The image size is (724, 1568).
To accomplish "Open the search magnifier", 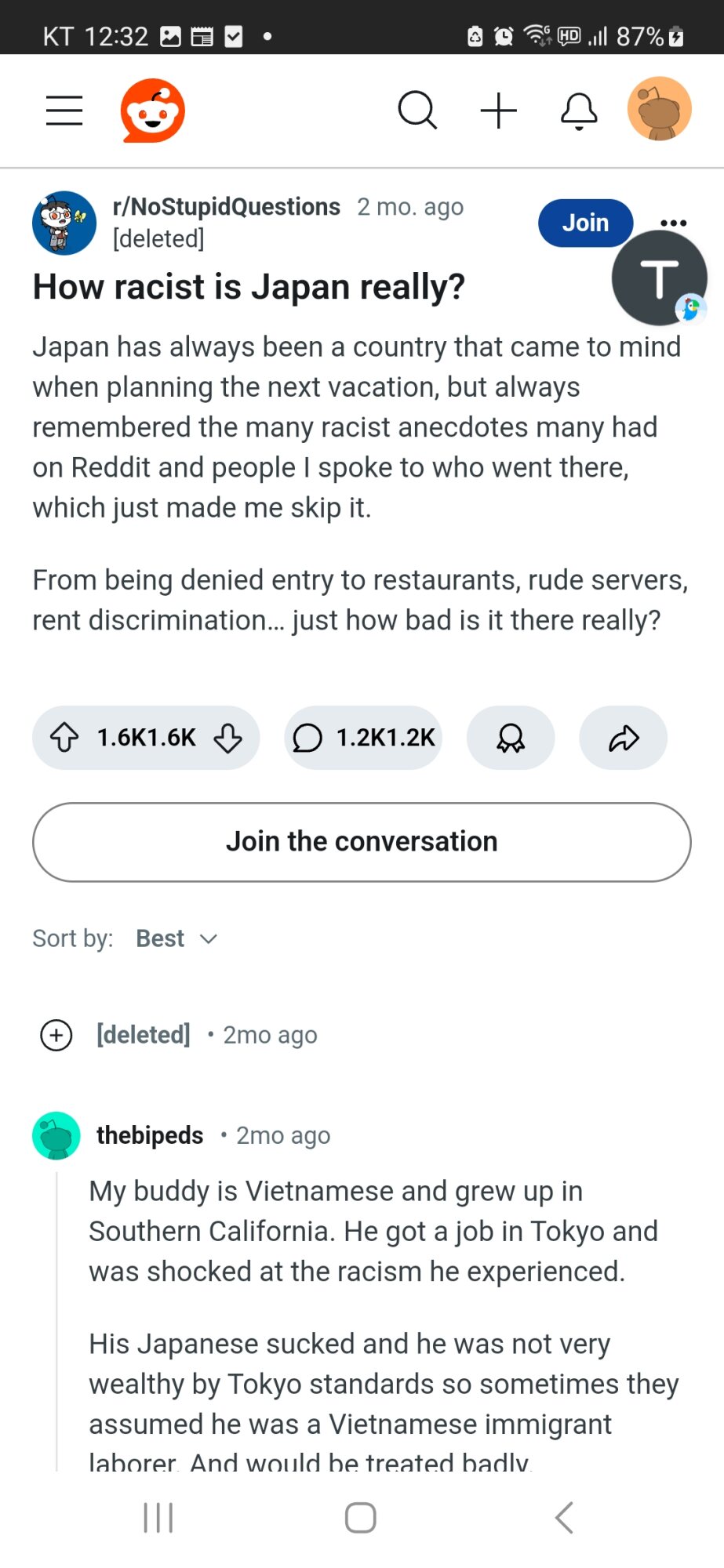I will 417,111.
